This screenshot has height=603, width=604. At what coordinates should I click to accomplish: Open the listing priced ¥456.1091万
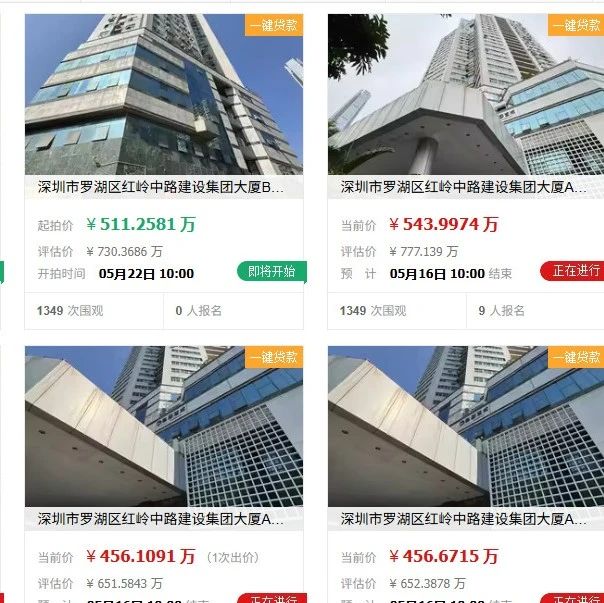coord(163,519)
